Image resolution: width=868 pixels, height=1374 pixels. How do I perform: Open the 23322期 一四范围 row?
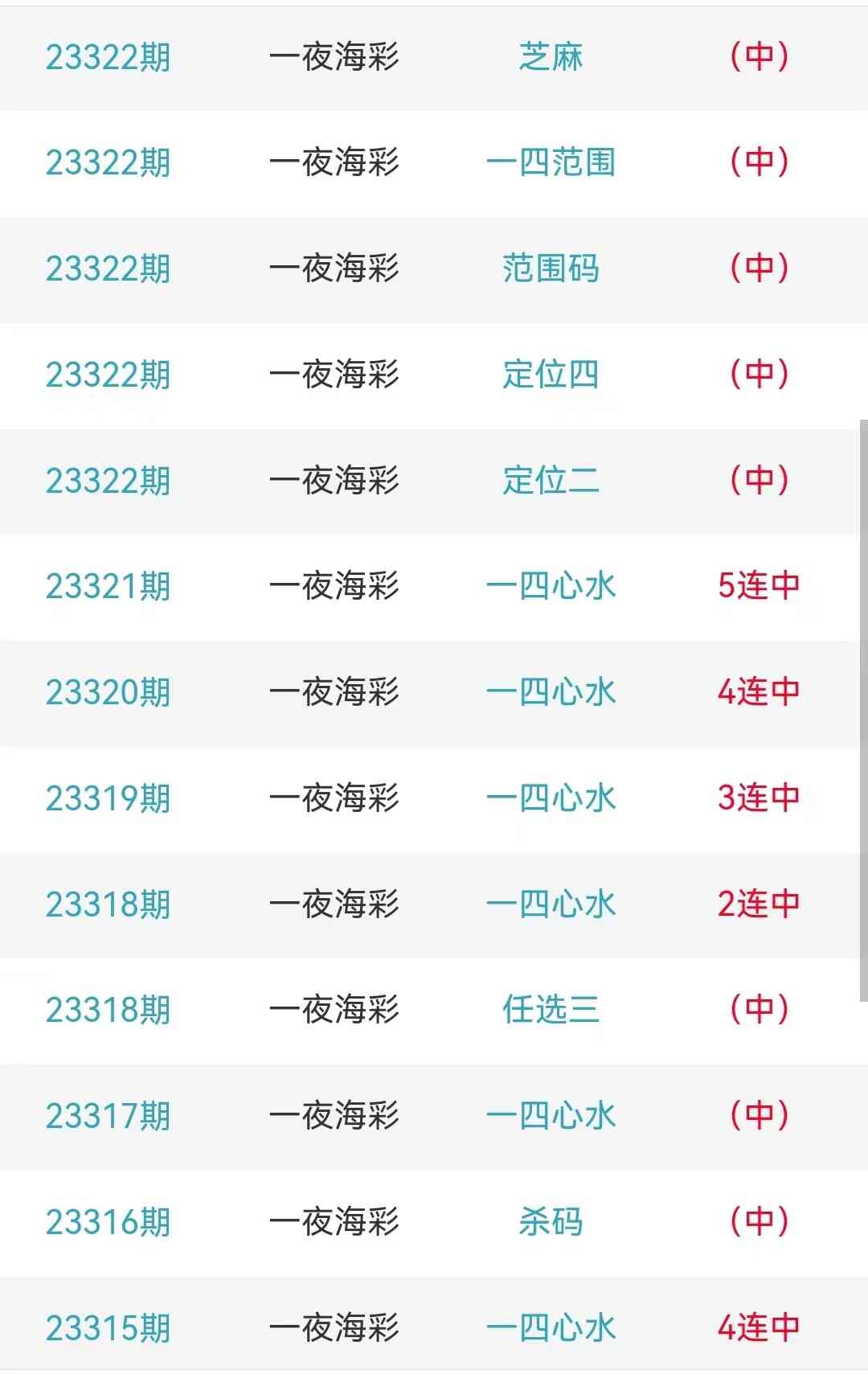tap(550, 162)
